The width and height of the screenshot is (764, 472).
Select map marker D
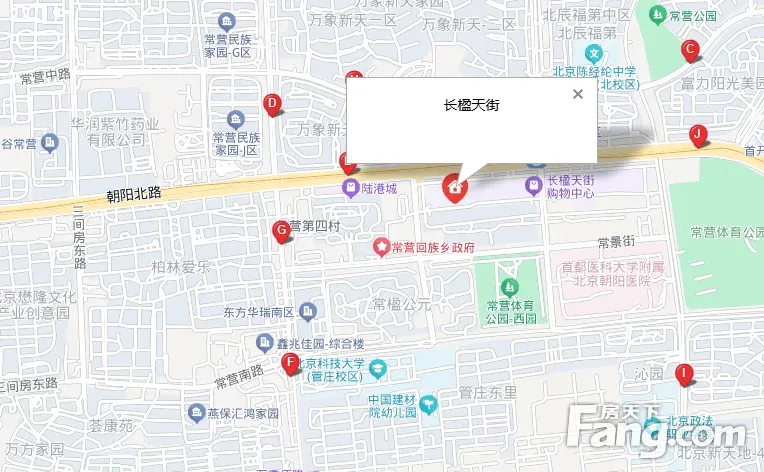pyautogui.click(x=271, y=103)
